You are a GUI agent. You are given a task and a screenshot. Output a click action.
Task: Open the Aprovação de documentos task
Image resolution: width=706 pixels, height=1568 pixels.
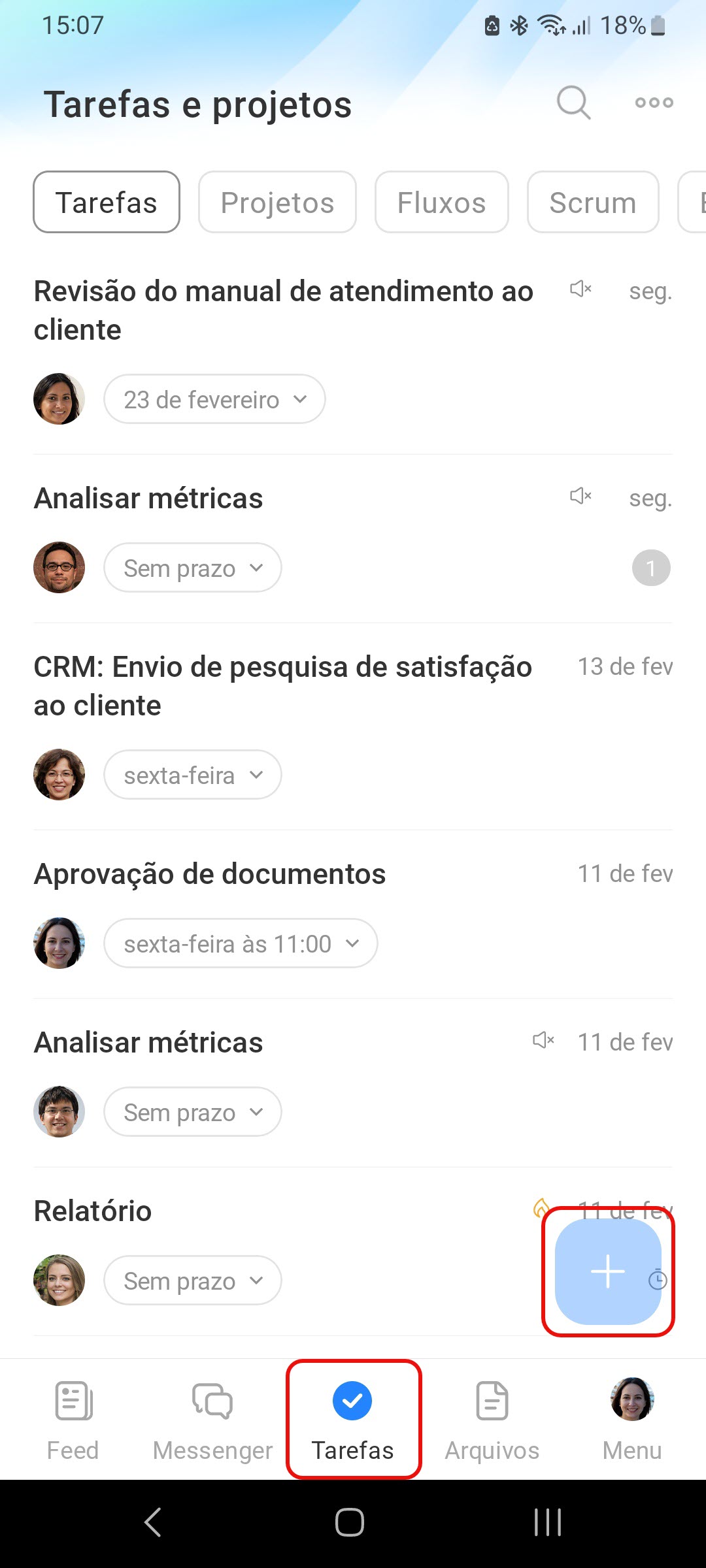click(x=210, y=874)
